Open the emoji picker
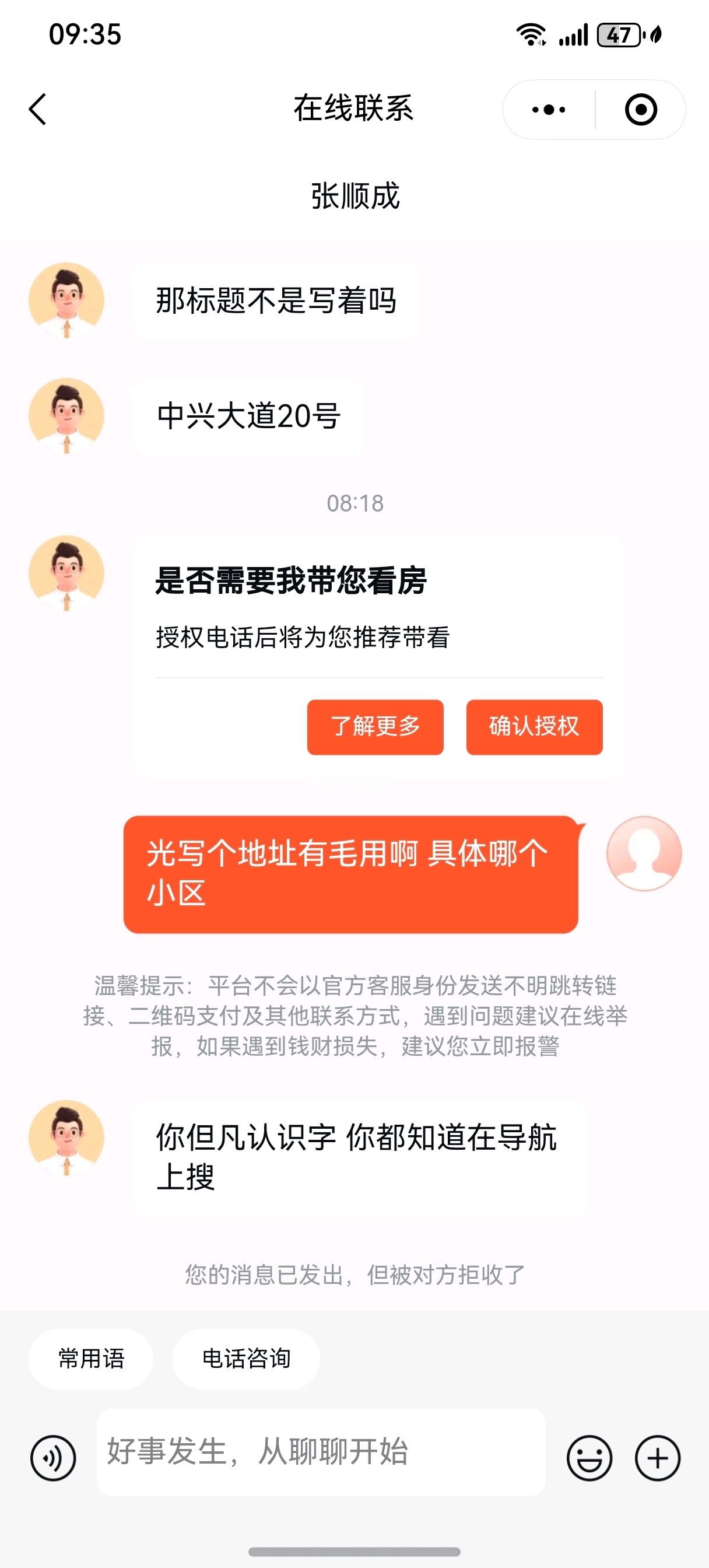709x1568 pixels. (589, 1458)
